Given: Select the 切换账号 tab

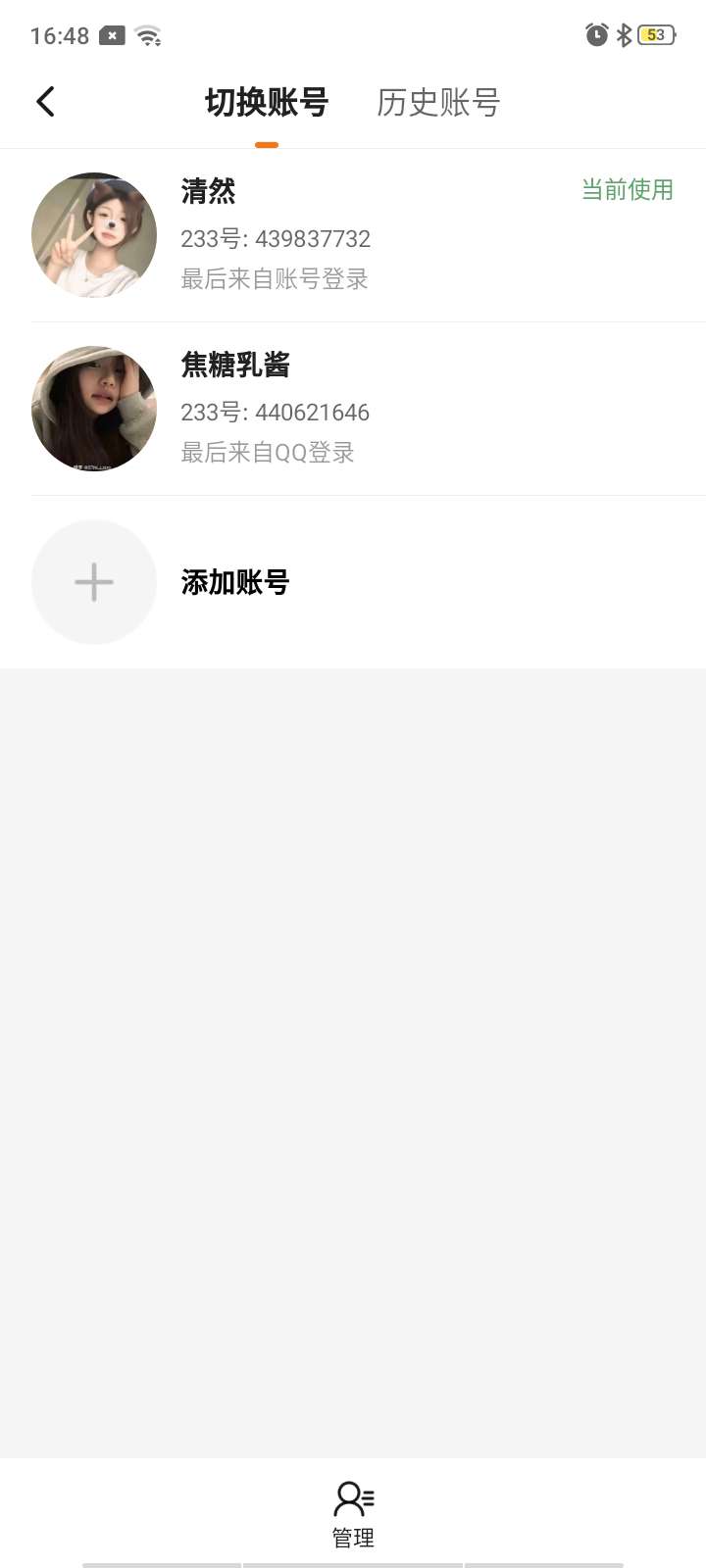Looking at the screenshot, I should (267, 102).
